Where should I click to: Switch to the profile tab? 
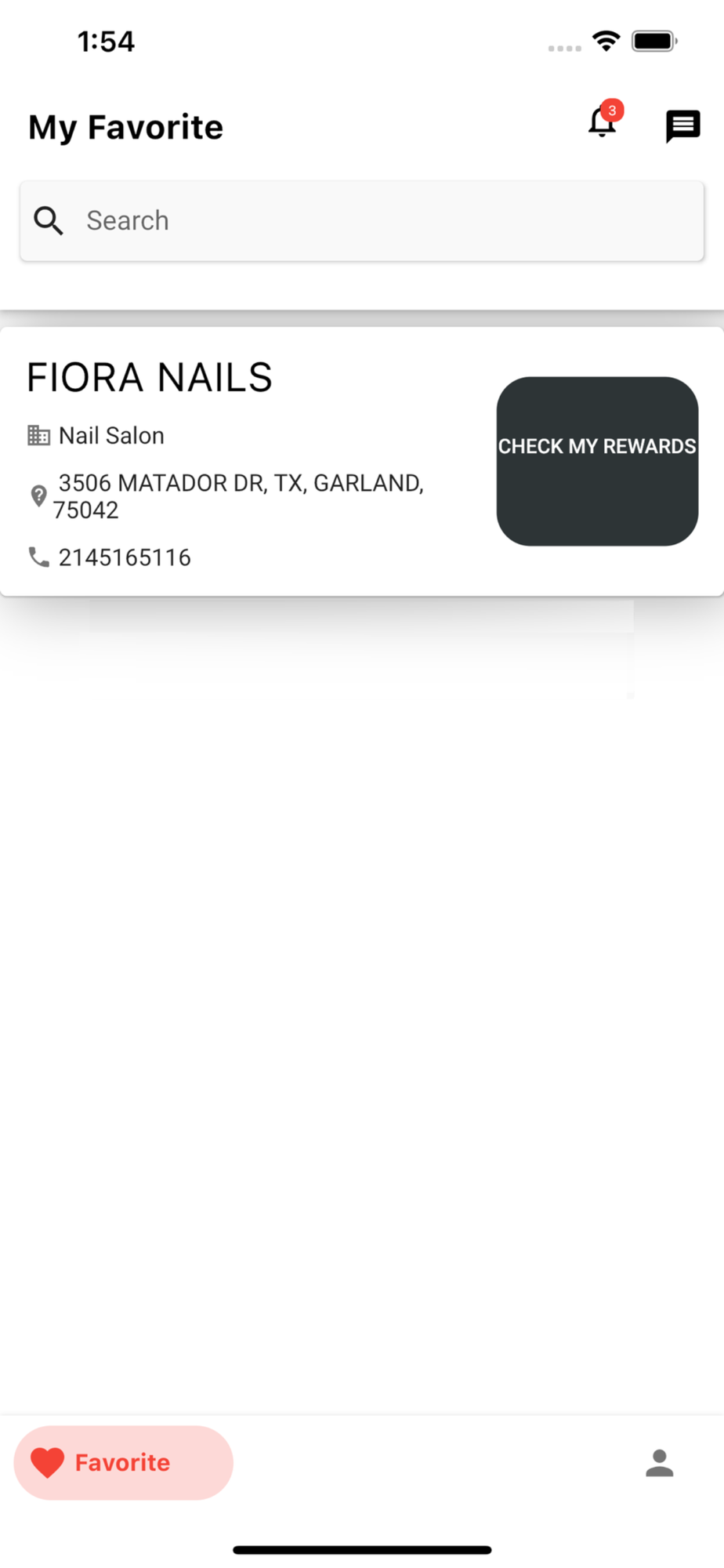pos(660,1463)
